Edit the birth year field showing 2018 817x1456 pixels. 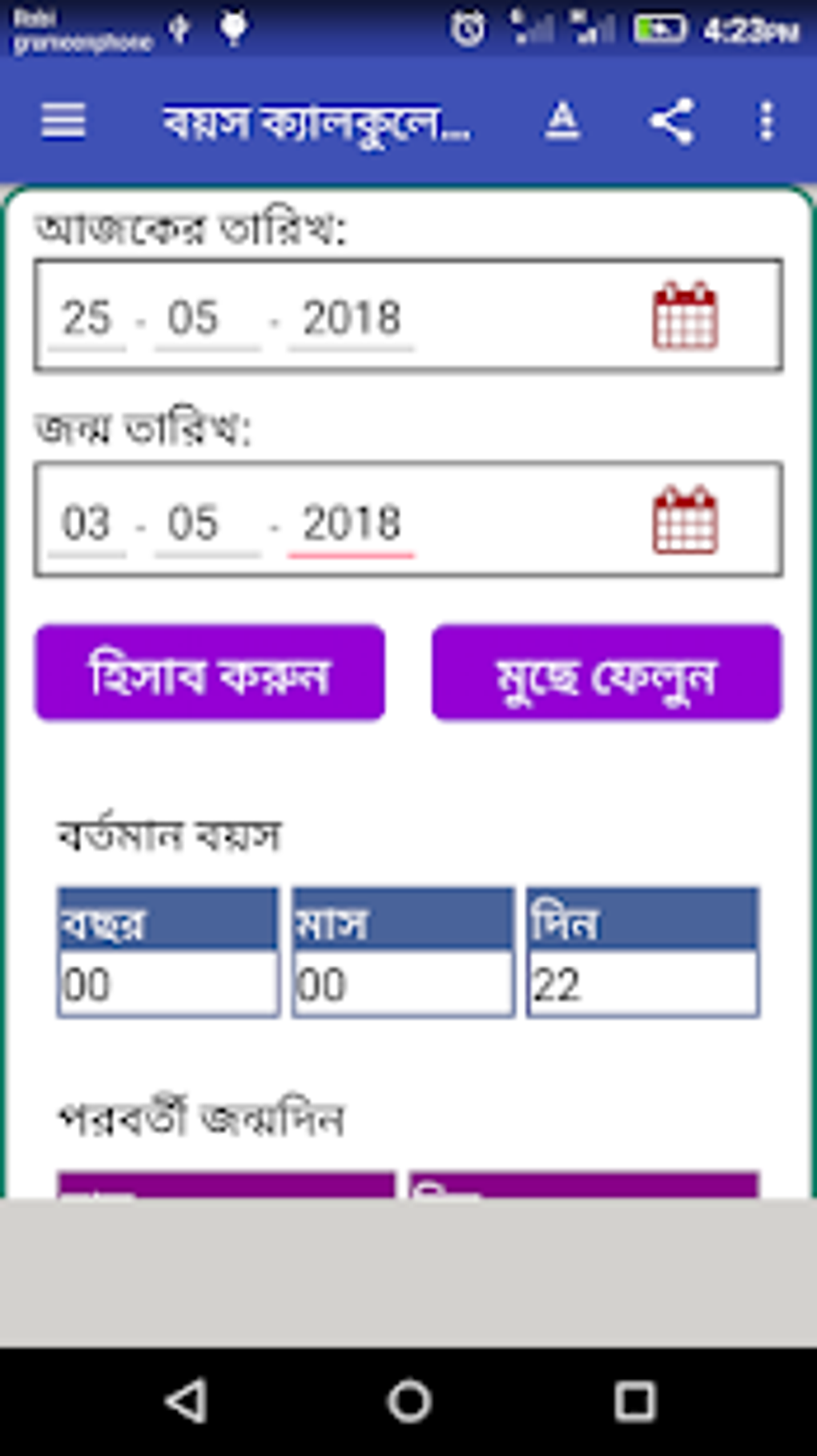pos(351,524)
